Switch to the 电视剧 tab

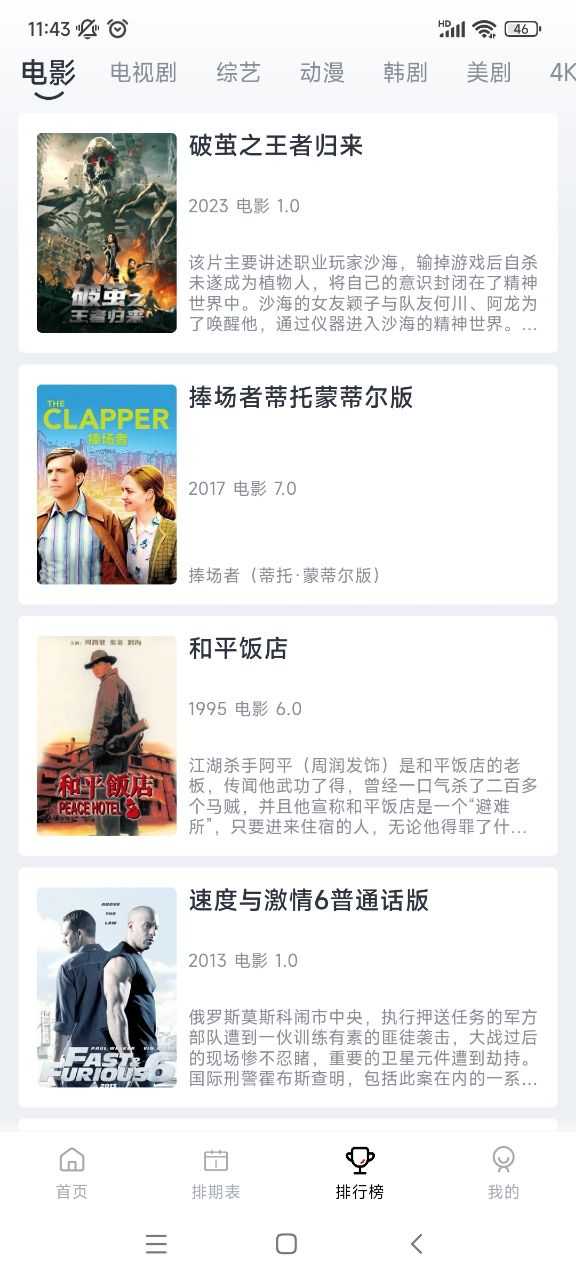(x=143, y=73)
